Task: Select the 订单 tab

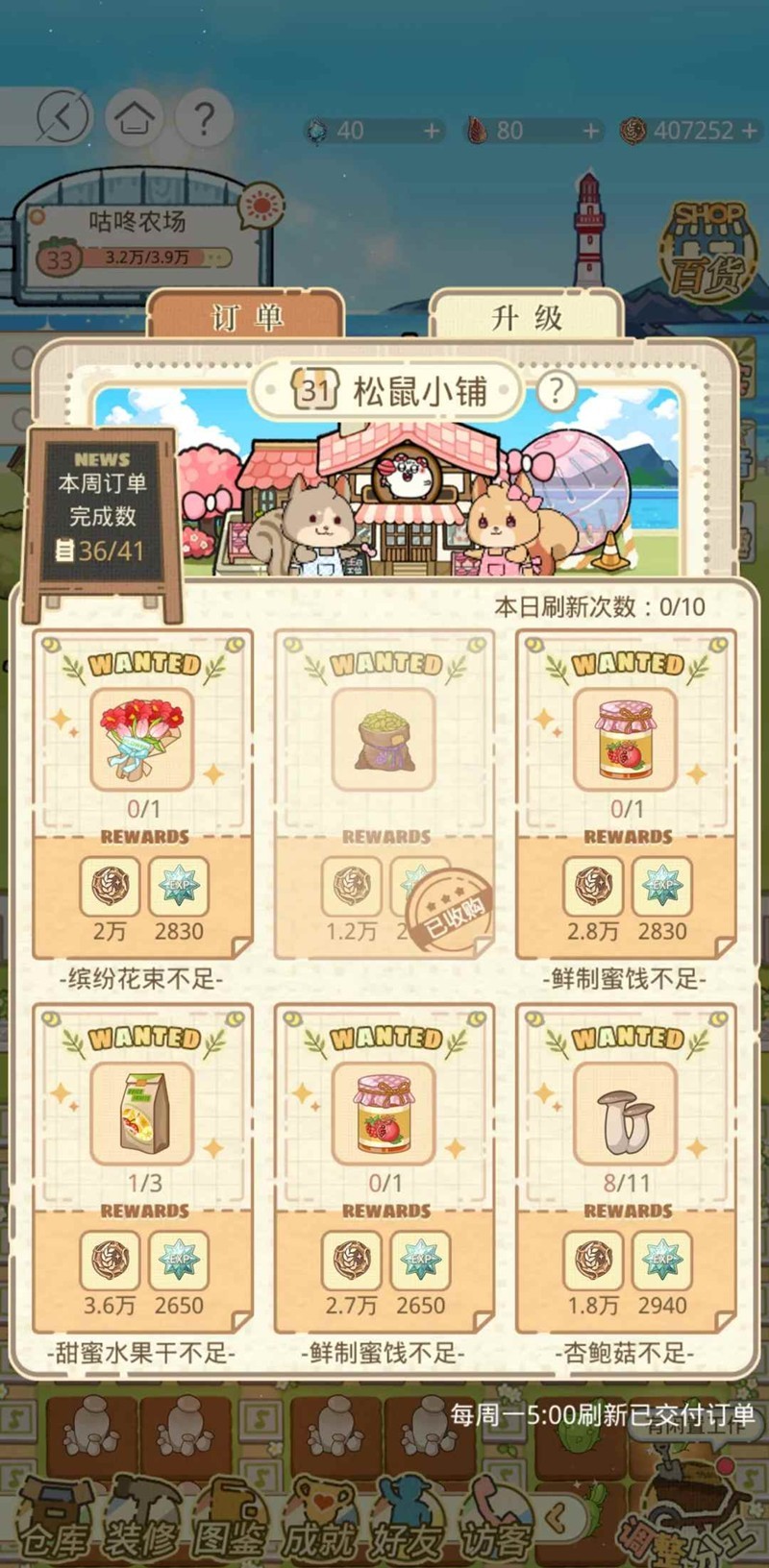Action: tap(246, 316)
